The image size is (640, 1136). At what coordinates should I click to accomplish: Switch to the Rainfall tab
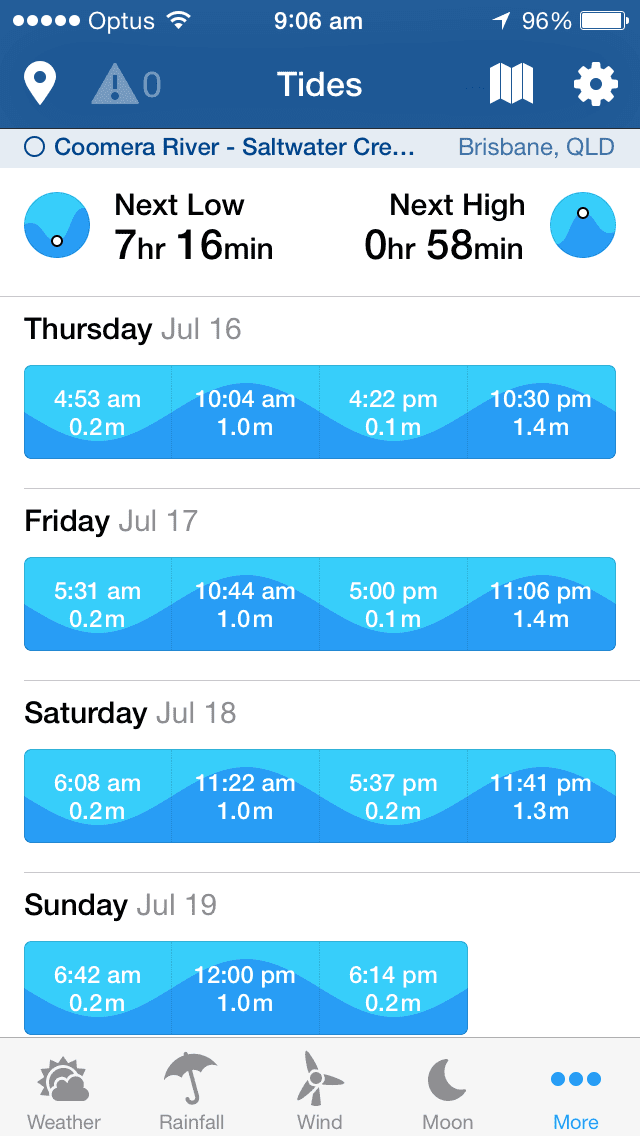[192, 1092]
